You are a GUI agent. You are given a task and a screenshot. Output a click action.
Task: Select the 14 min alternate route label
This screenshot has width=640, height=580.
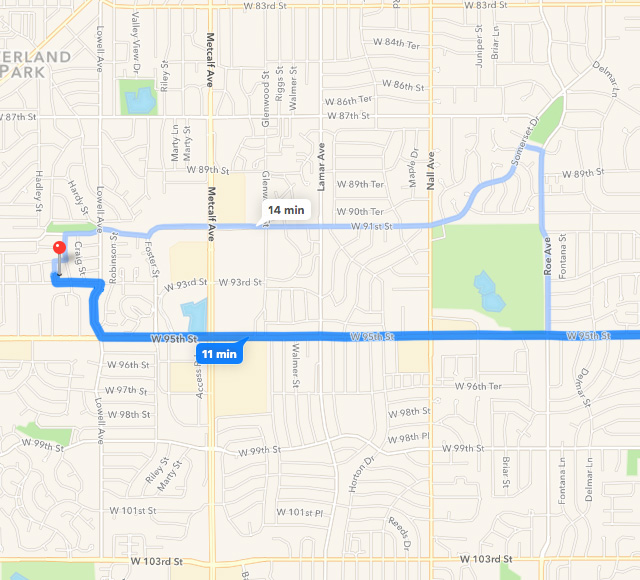coord(286,210)
